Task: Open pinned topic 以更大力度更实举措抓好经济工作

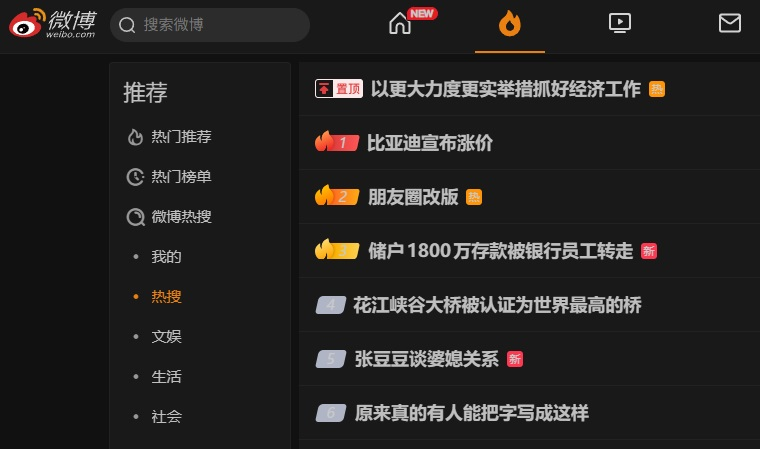Action: (x=505, y=89)
